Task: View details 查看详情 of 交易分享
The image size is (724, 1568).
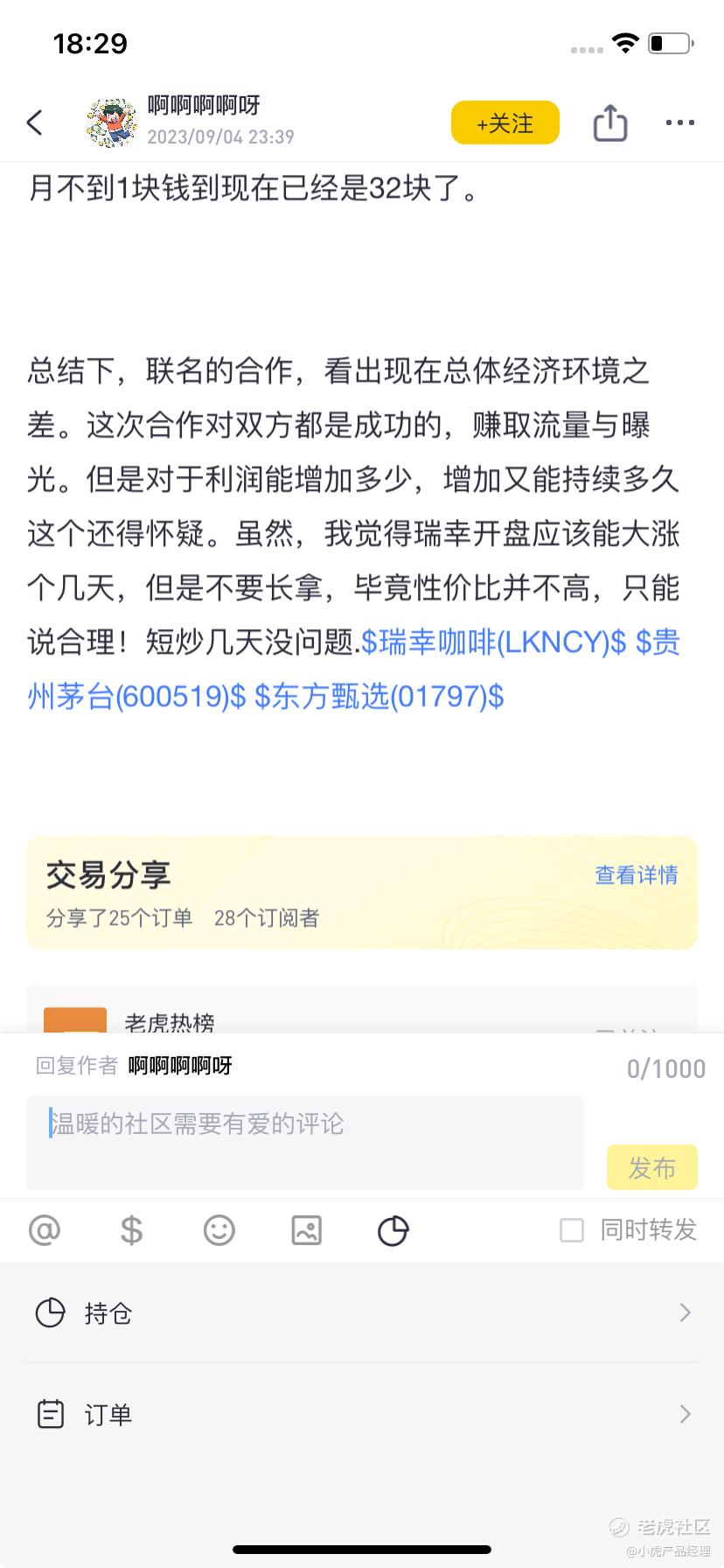Action: (x=636, y=875)
